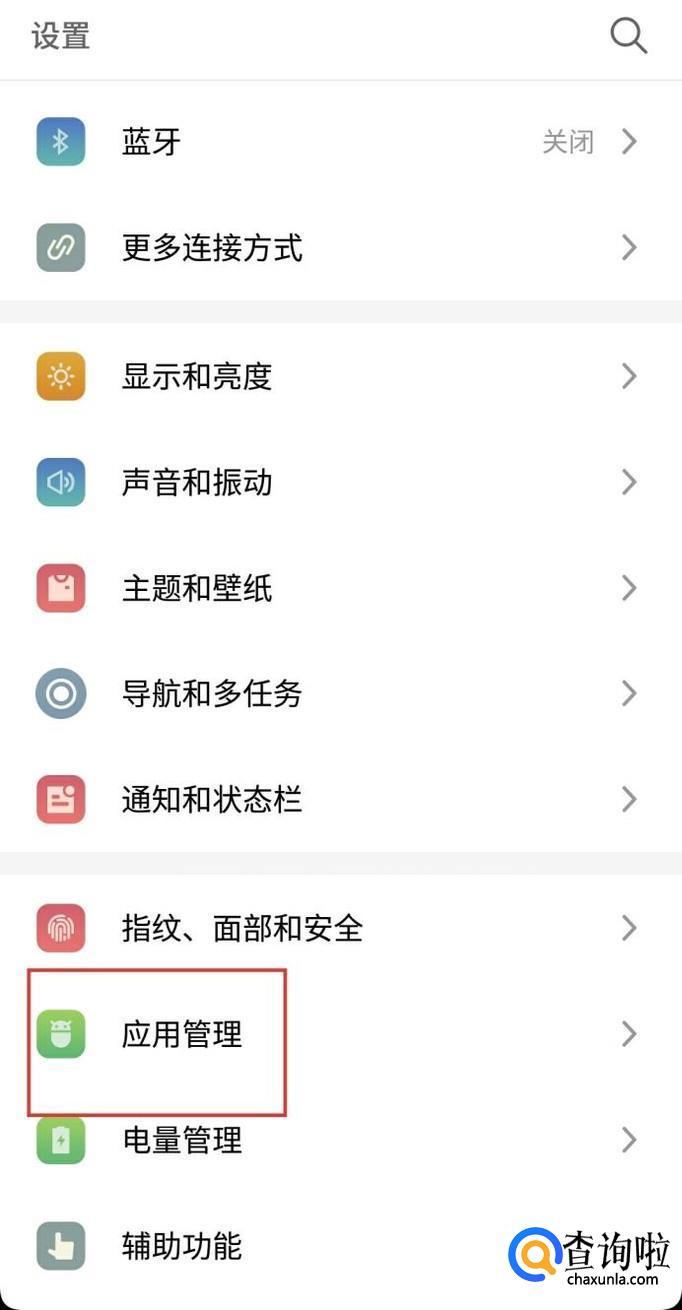Image resolution: width=682 pixels, height=1310 pixels.
Task: Go to 显示和亮度 settings
Action: 340,377
